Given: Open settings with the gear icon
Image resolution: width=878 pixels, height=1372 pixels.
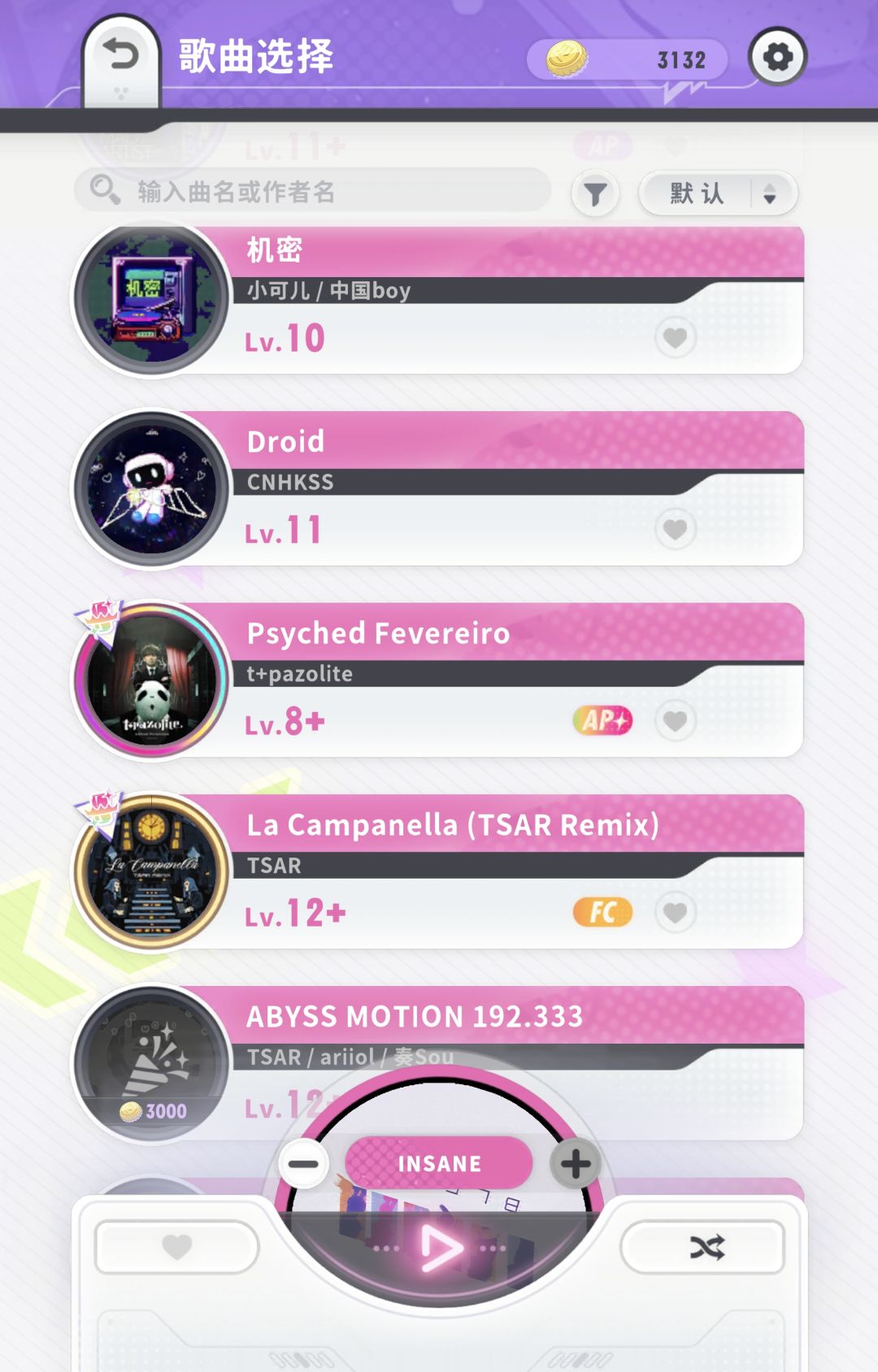Looking at the screenshot, I should tap(778, 57).
